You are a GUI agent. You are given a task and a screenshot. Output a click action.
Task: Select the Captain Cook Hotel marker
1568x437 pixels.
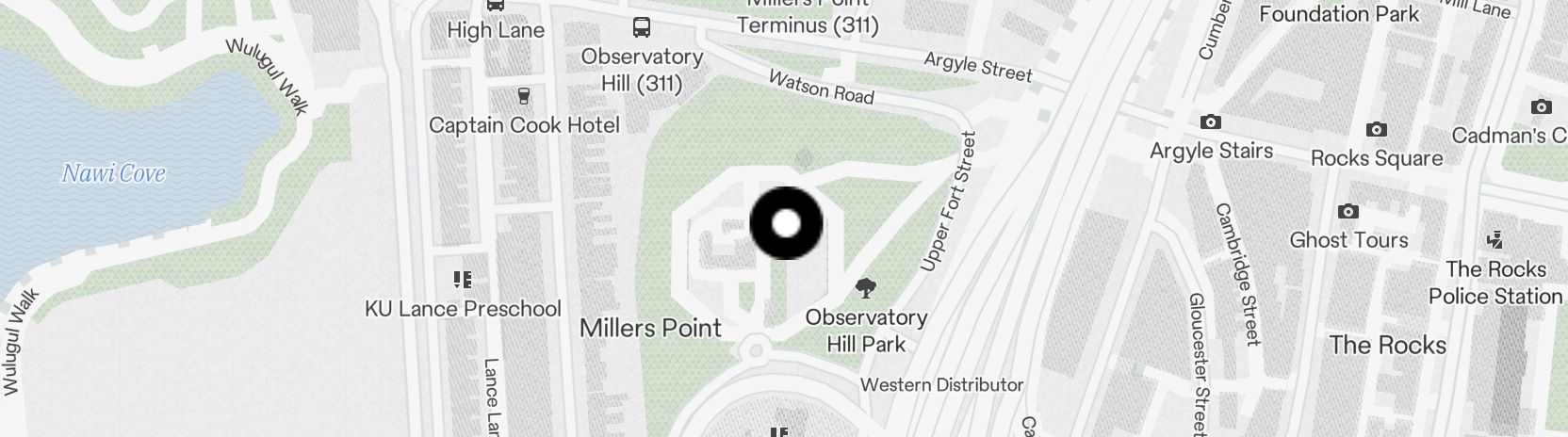524,96
